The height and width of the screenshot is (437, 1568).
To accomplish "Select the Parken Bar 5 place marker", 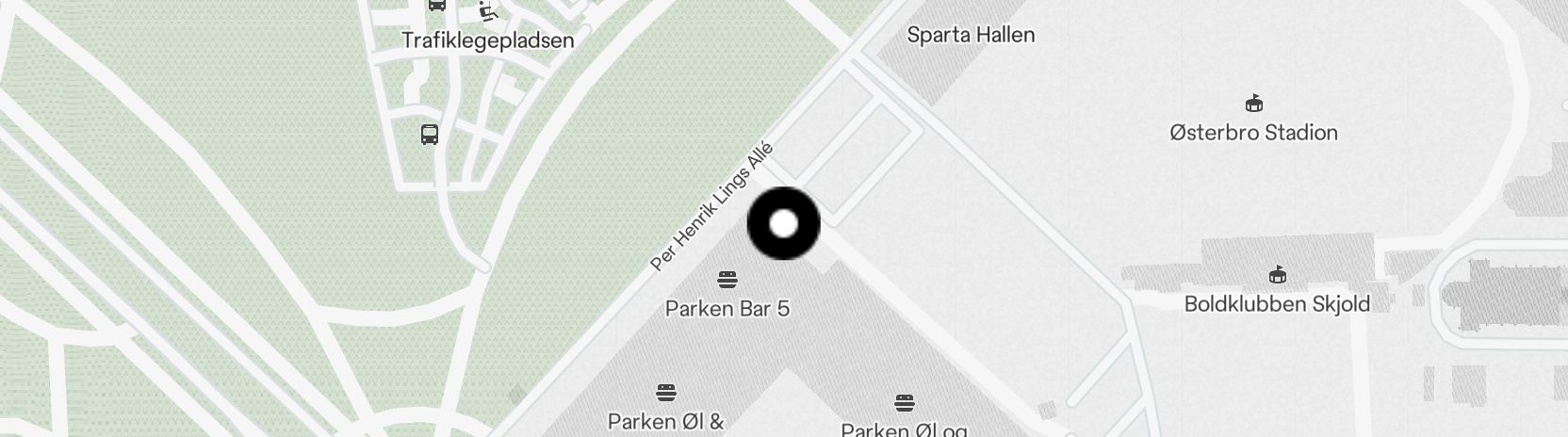I will pos(727,280).
